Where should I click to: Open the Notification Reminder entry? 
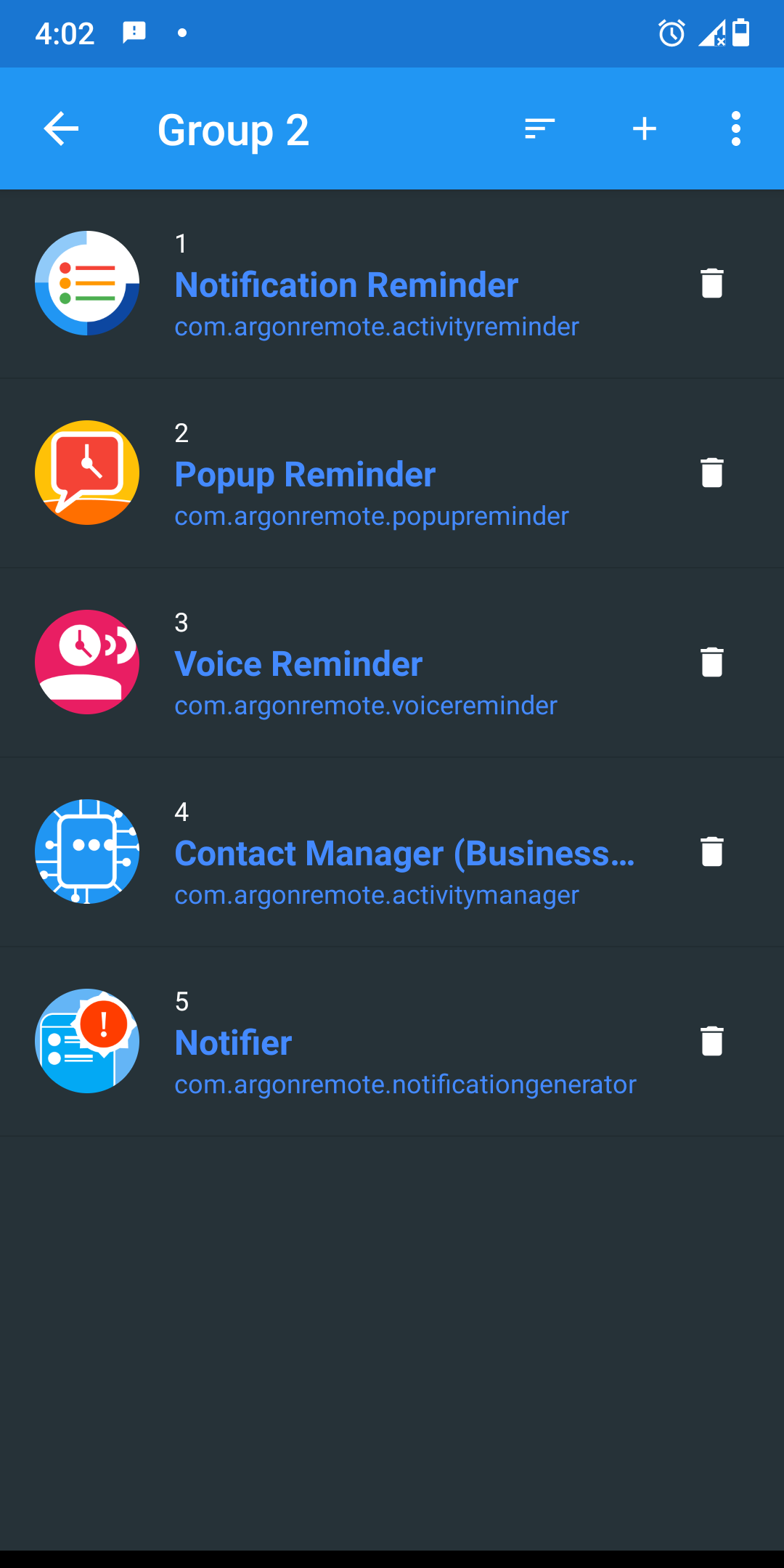pyautogui.click(x=346, y=285)
